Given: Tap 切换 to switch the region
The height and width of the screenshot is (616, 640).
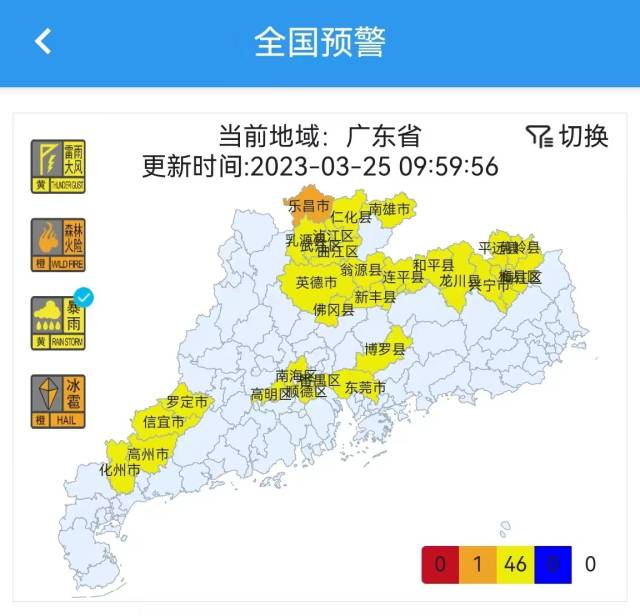Looking at the screenshot, I should tap(568, 137).
